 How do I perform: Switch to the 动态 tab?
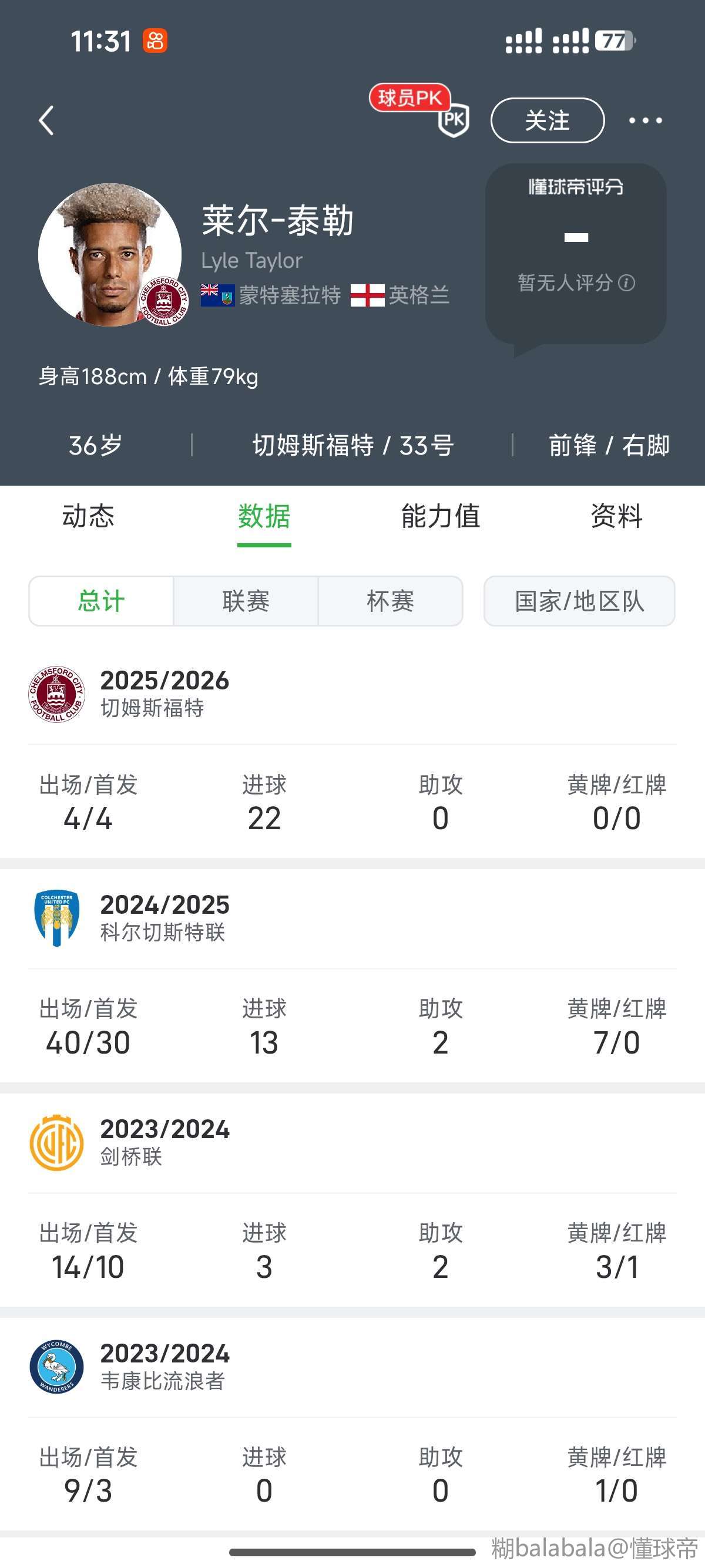pyautogui.click(x=88, y=517)
